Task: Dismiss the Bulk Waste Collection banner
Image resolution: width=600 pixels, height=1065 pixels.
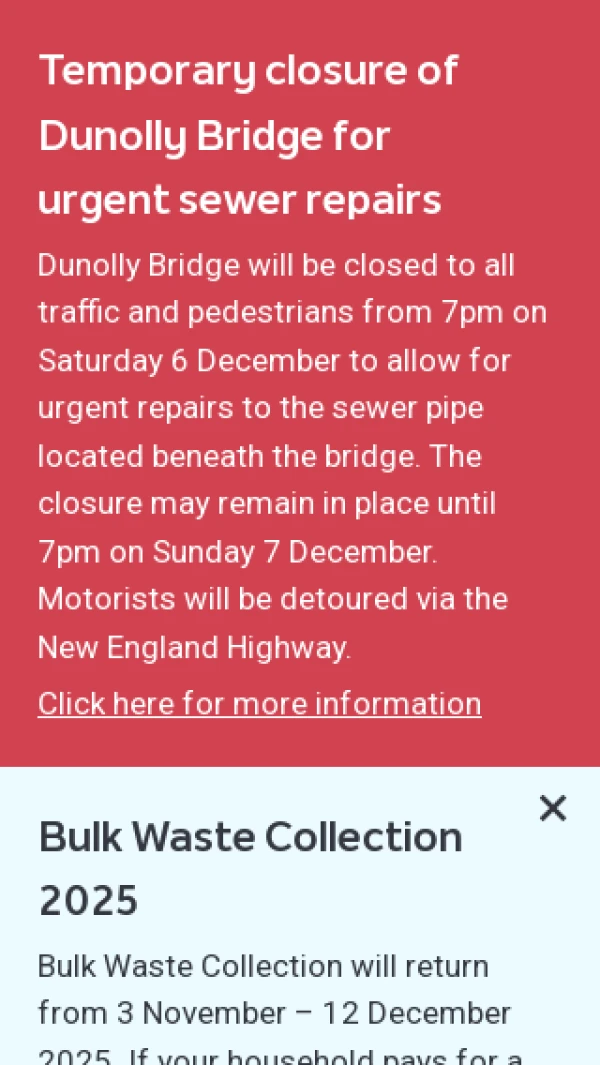Action: (552, 808)
